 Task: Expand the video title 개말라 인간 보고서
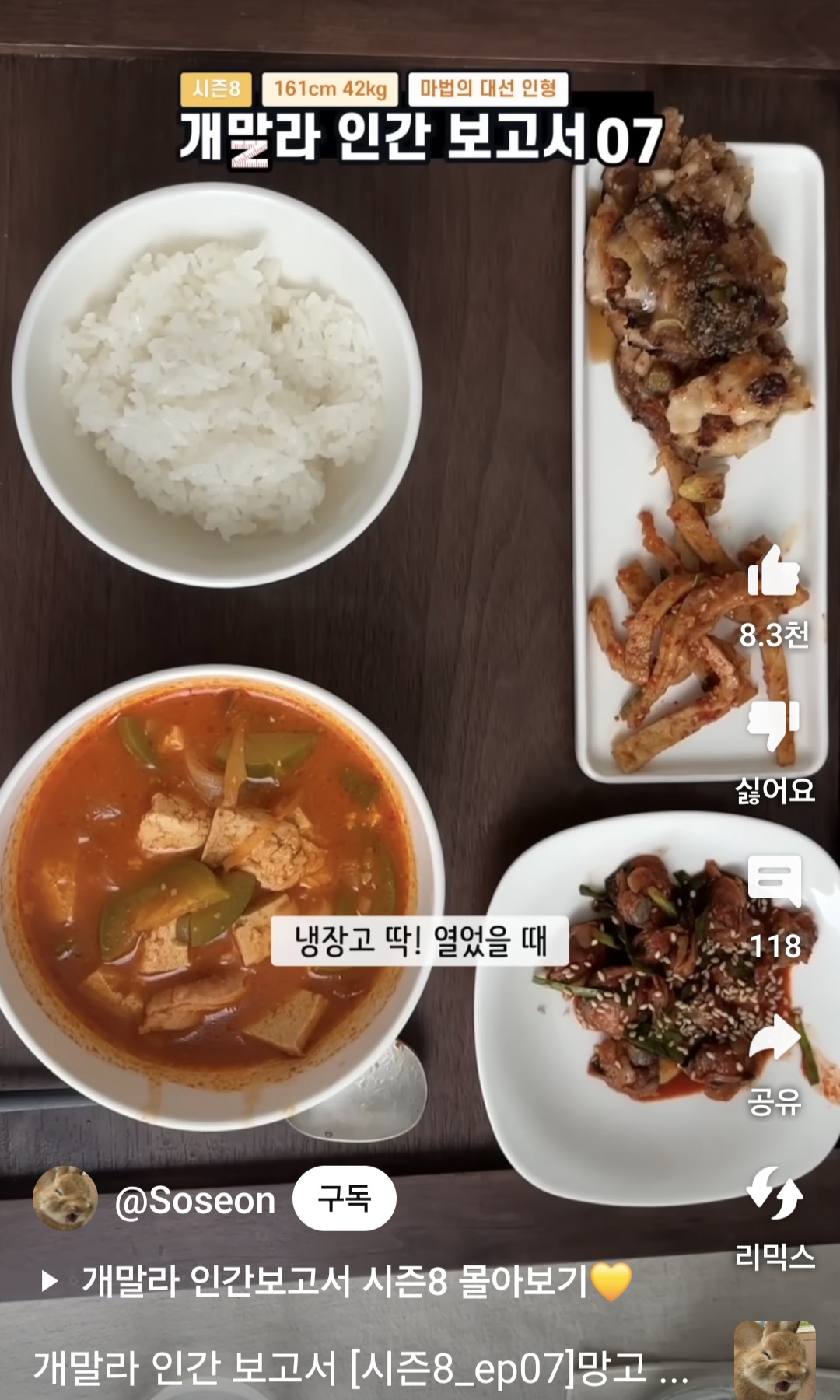coord(361,1368)
